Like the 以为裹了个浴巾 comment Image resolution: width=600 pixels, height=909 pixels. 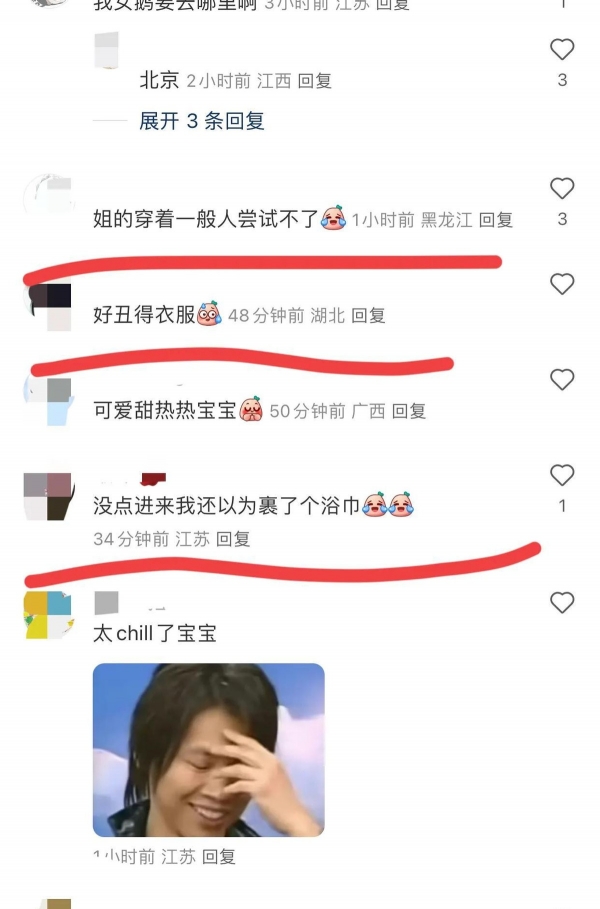pos(562,476)
